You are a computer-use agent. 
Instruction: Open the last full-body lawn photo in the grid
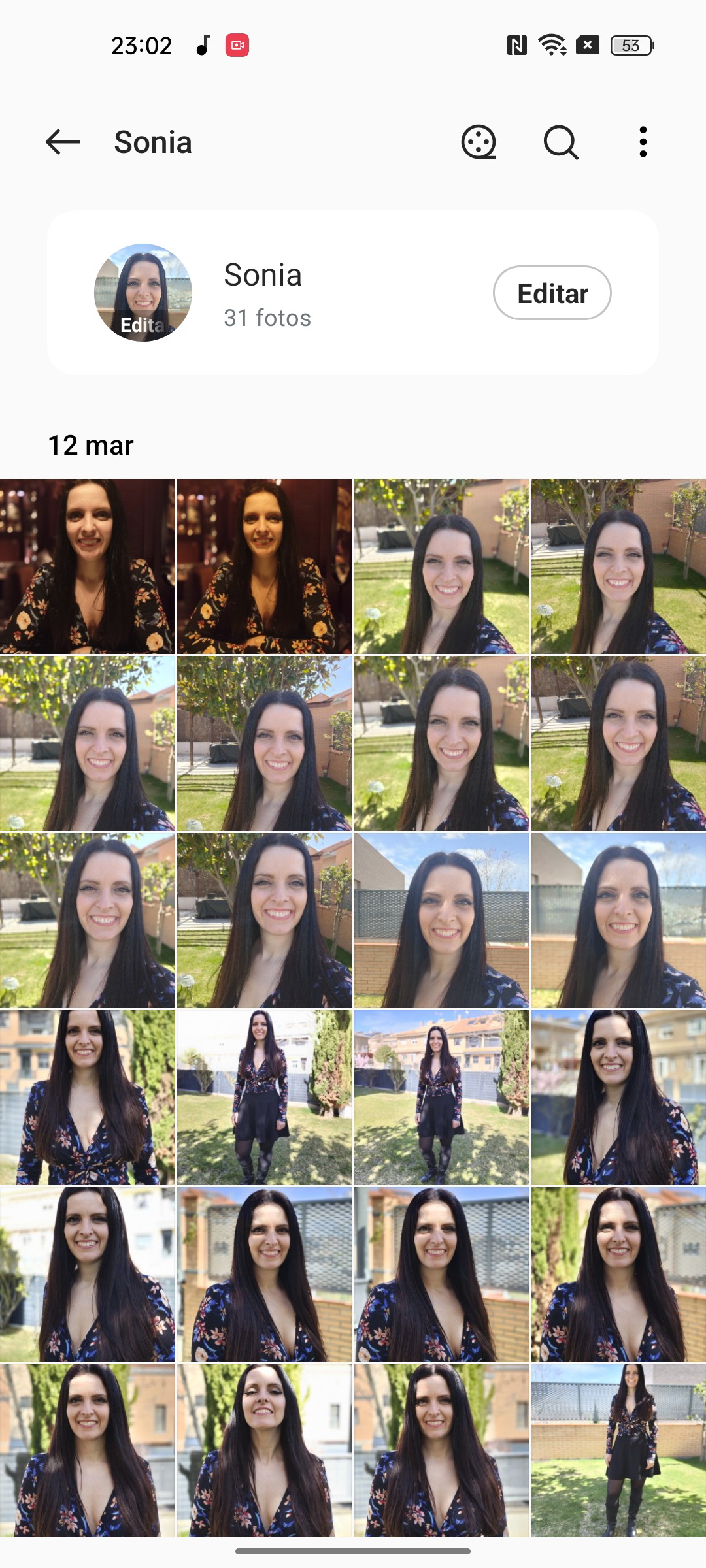(618, 1449)
